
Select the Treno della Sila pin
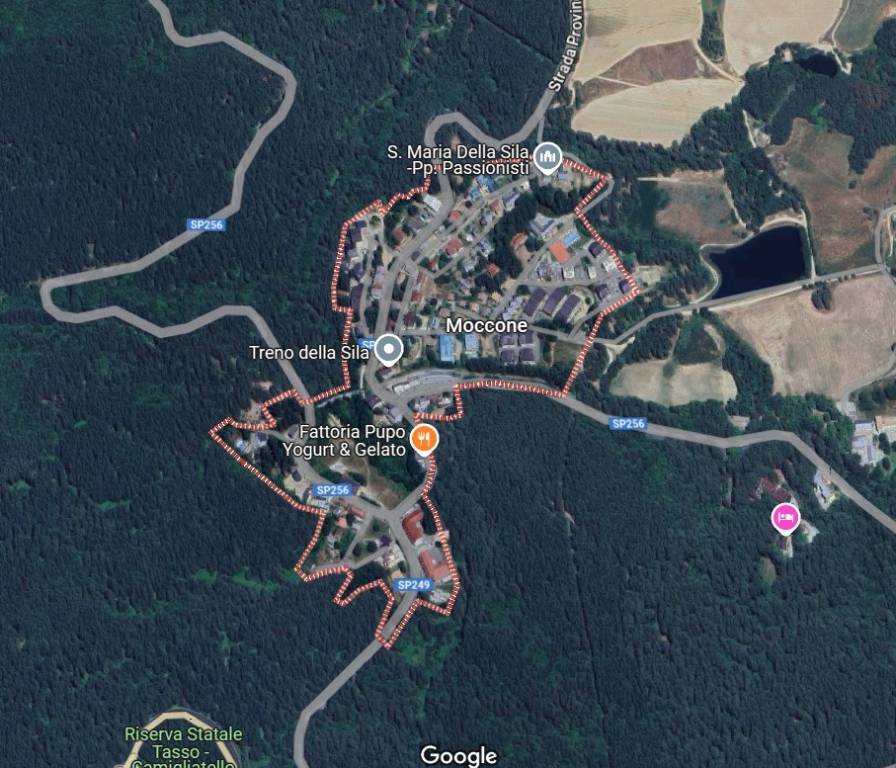point(388,349)
